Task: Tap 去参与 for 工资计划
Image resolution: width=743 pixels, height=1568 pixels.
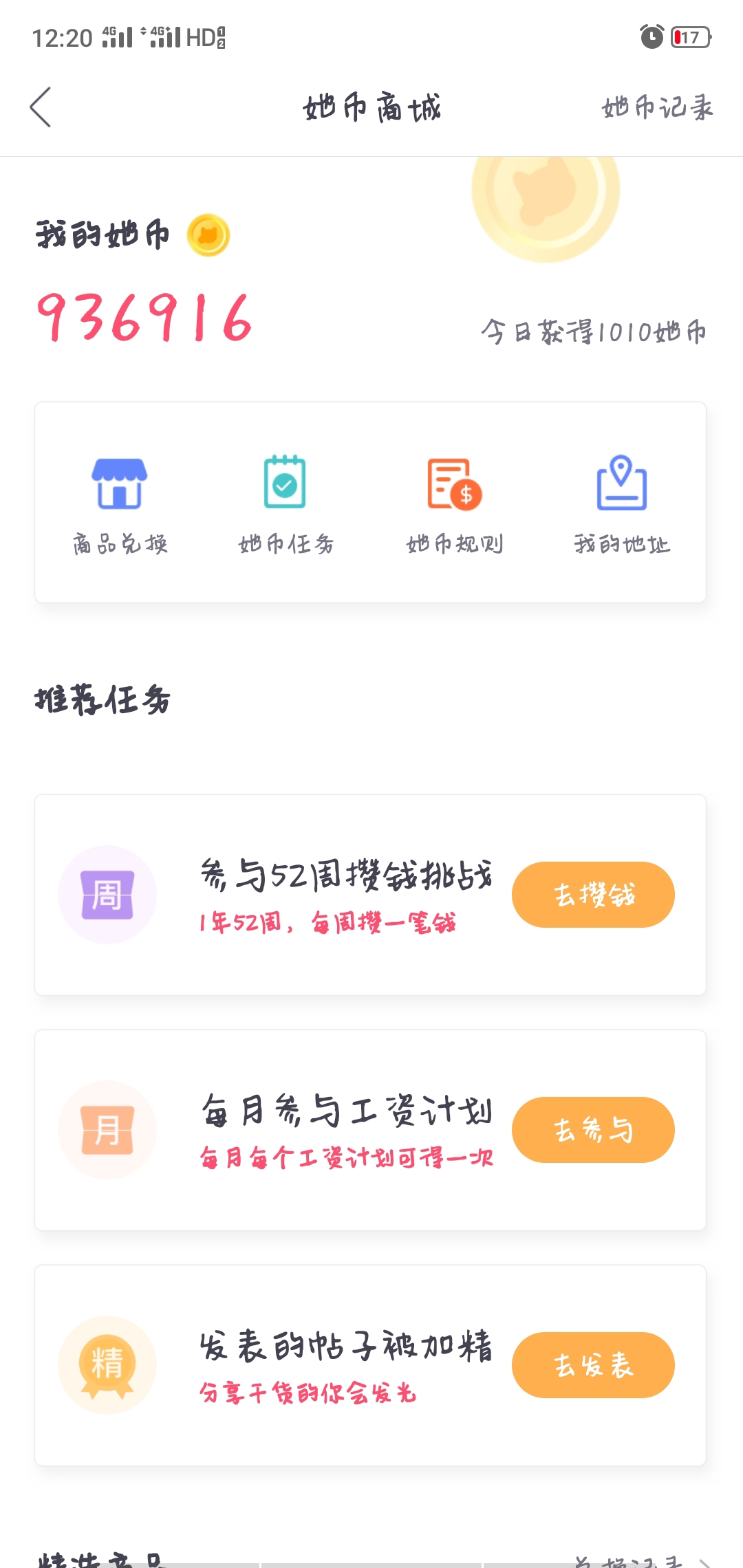Action: click(593, 1130)
